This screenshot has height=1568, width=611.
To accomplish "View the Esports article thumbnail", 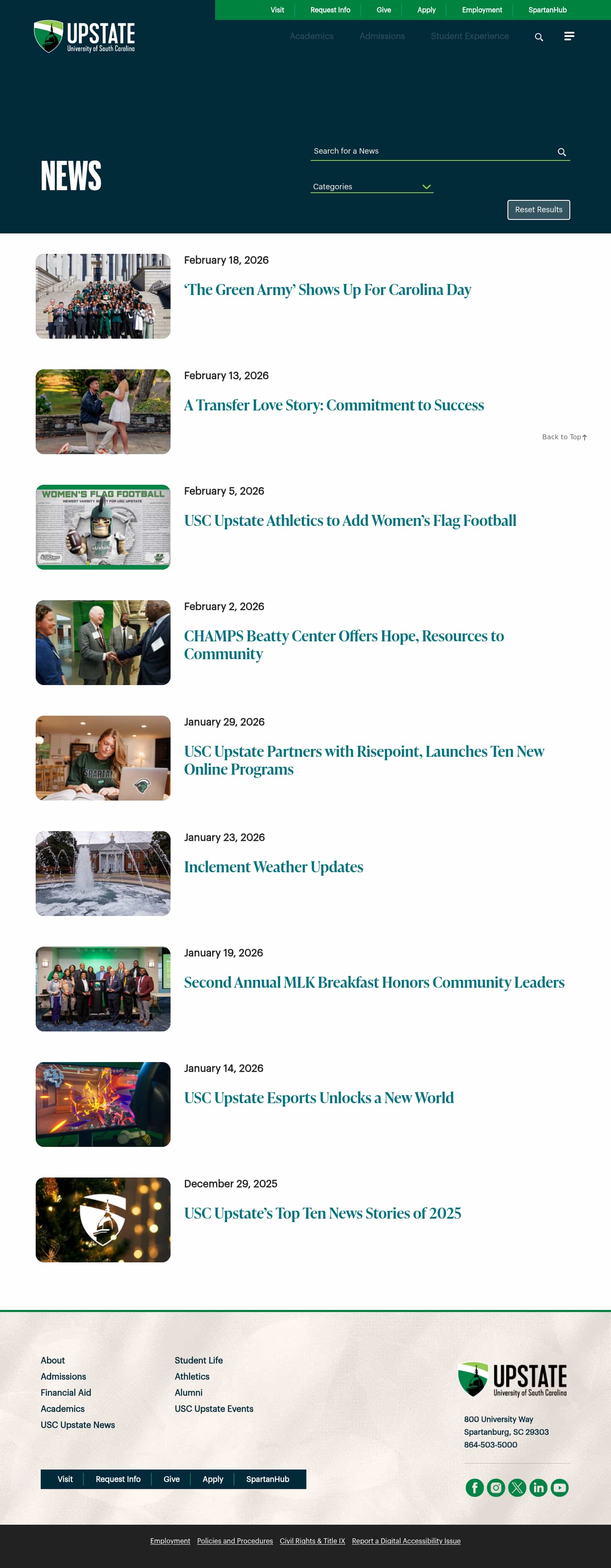I will click(103, 1104).
